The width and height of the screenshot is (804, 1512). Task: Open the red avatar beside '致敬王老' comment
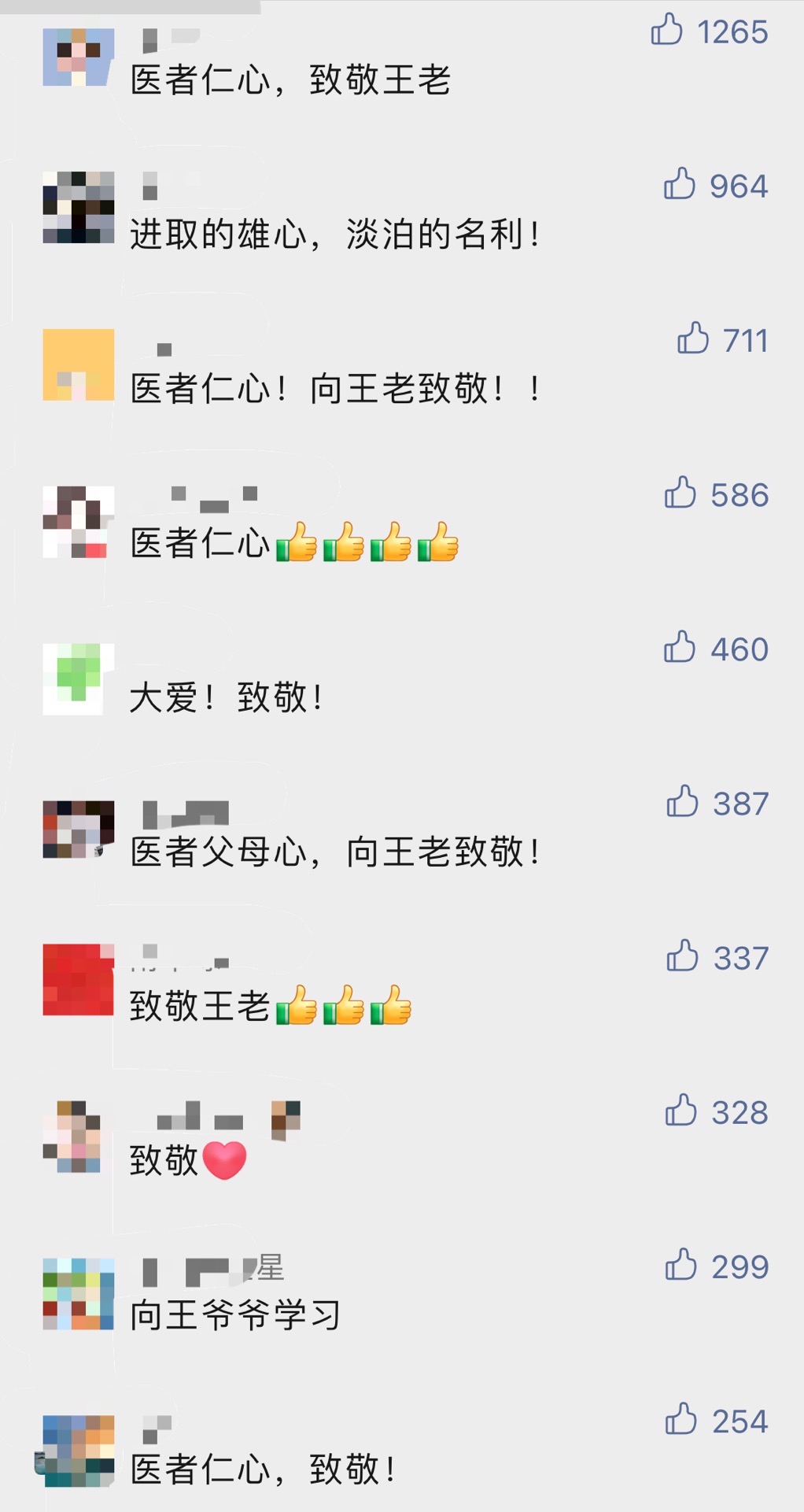point(78,980)
